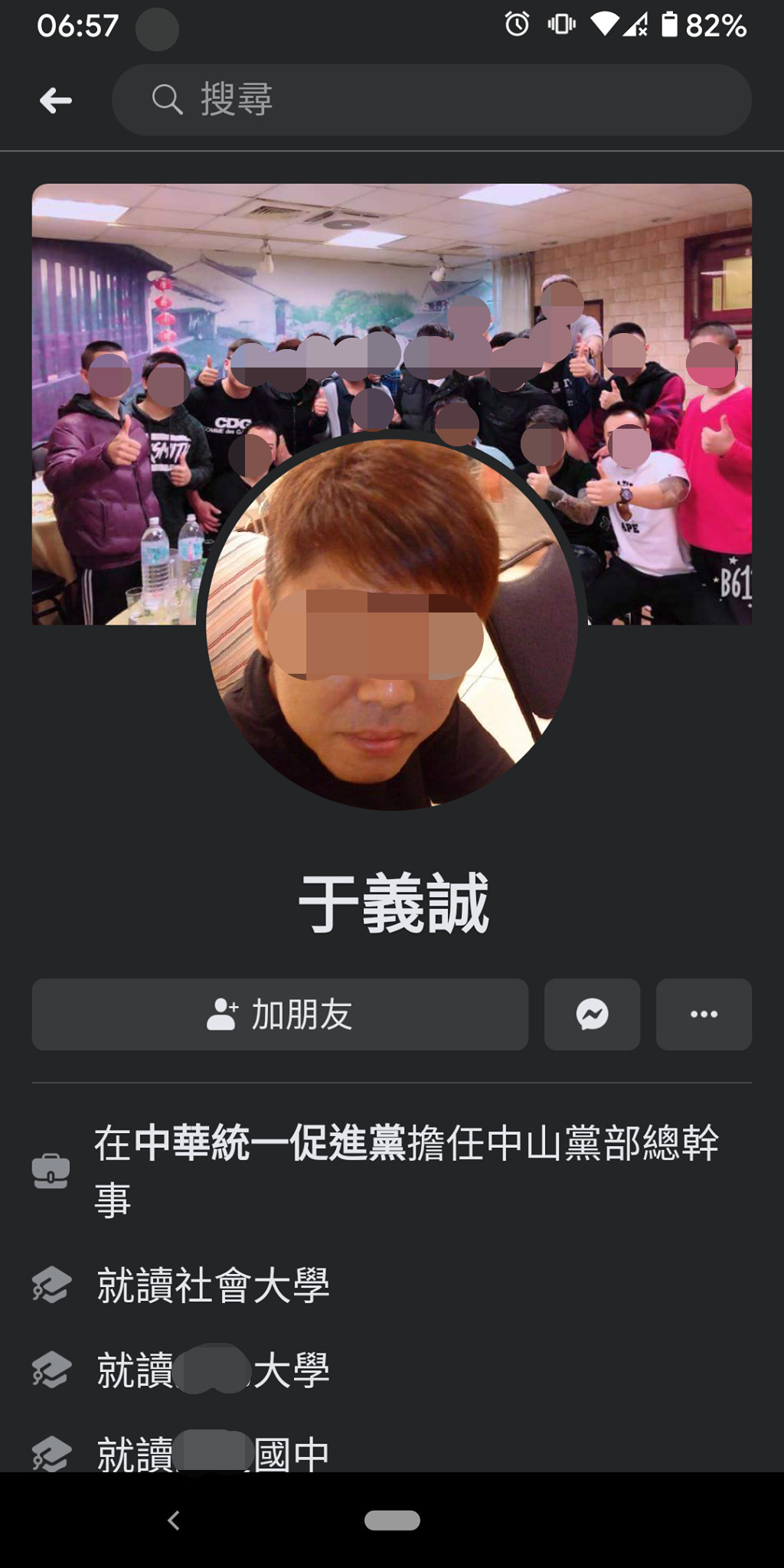784x1568 pixels.
Task: Tap the education icon beside 社會大學
Action: [49, 1285]
